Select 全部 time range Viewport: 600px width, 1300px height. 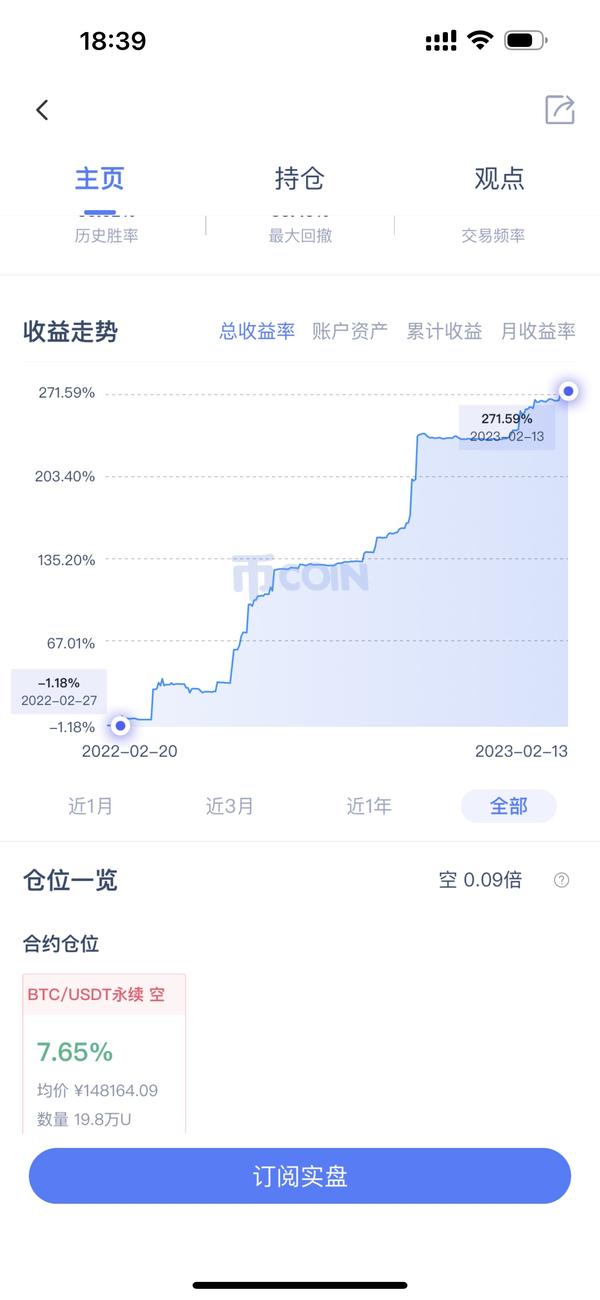[x=508, y=806]
